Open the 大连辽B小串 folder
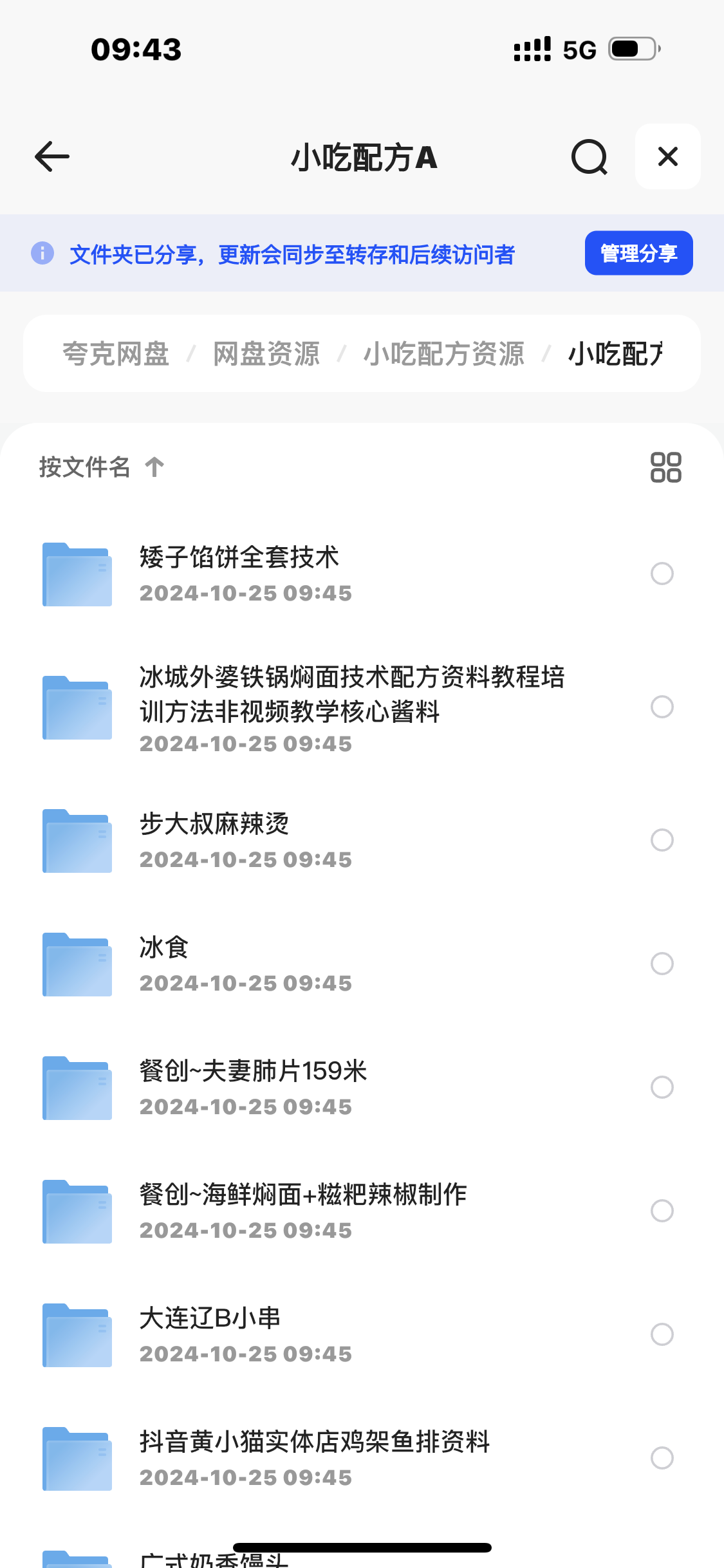724x1568 pixels. [210, 1318]
